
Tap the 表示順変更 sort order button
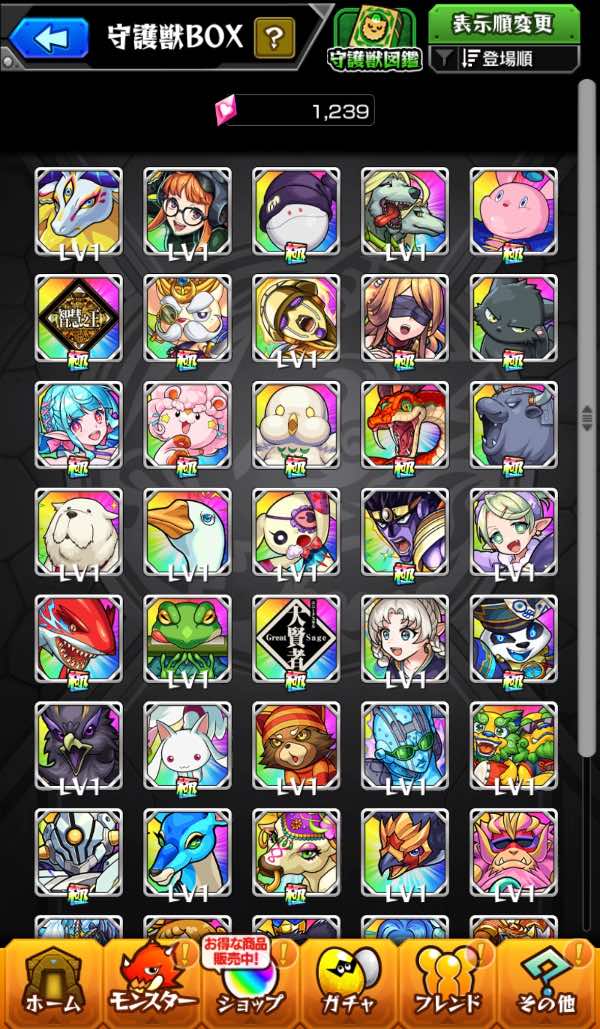click(503, 22)
